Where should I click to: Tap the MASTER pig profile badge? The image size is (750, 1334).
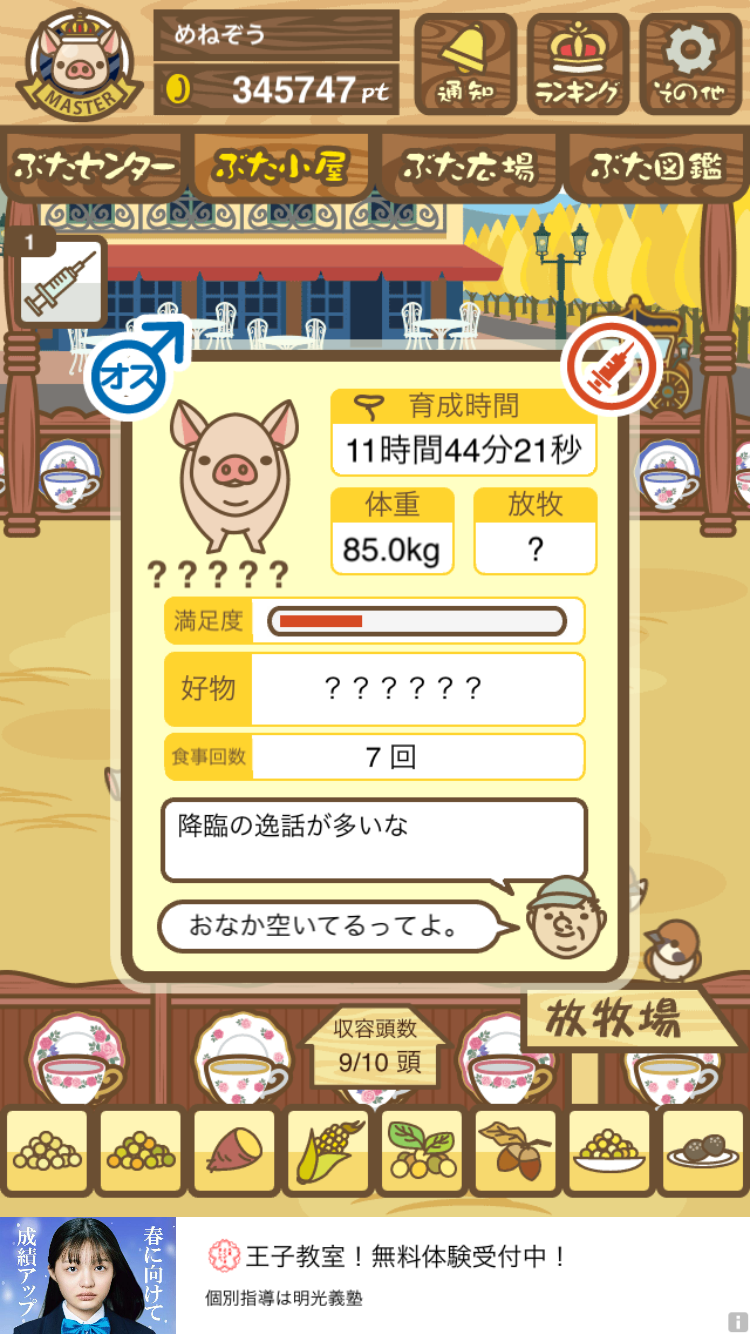(x=79, y=62)
